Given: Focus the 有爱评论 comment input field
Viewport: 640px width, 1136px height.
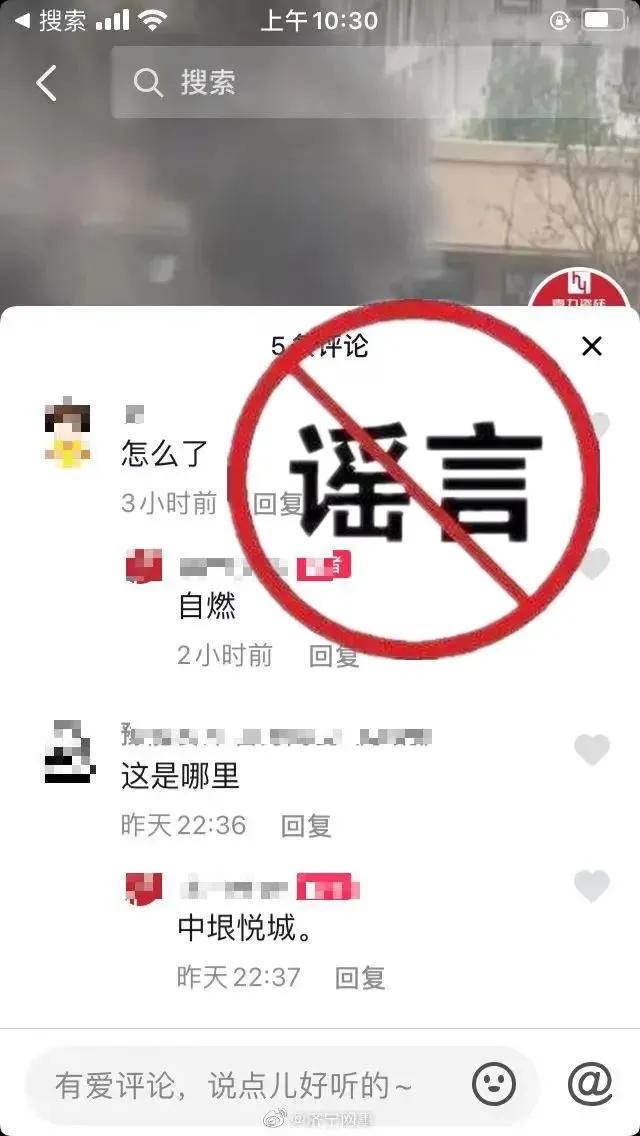Looking at the screenshot, I should [x=235, y=1085].
